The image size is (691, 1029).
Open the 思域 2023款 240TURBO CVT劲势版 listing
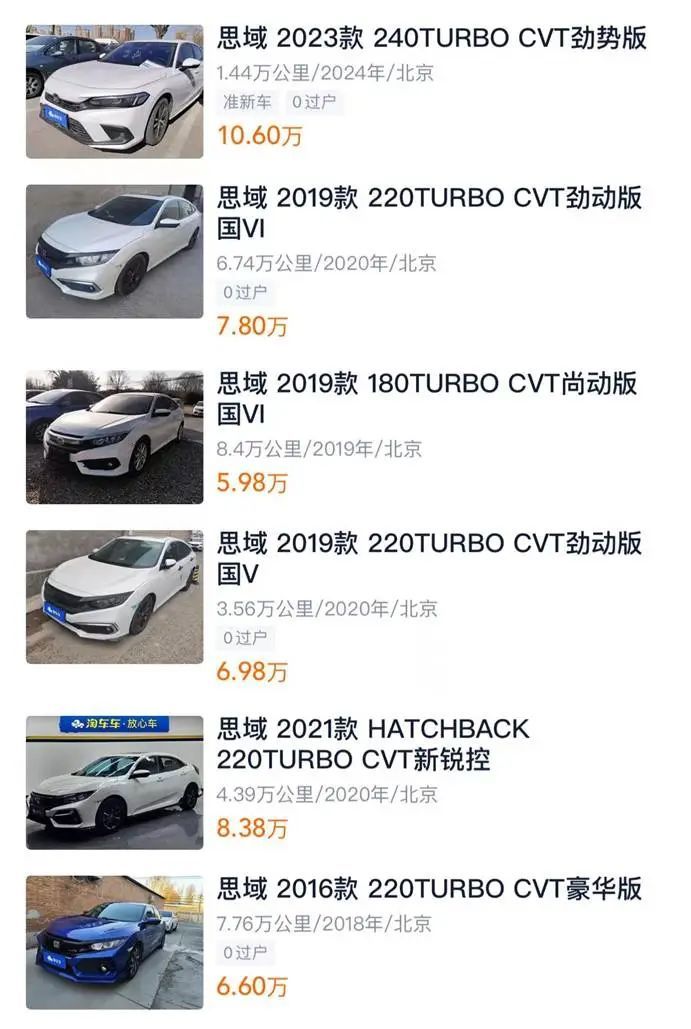click(x=431, y=39)
